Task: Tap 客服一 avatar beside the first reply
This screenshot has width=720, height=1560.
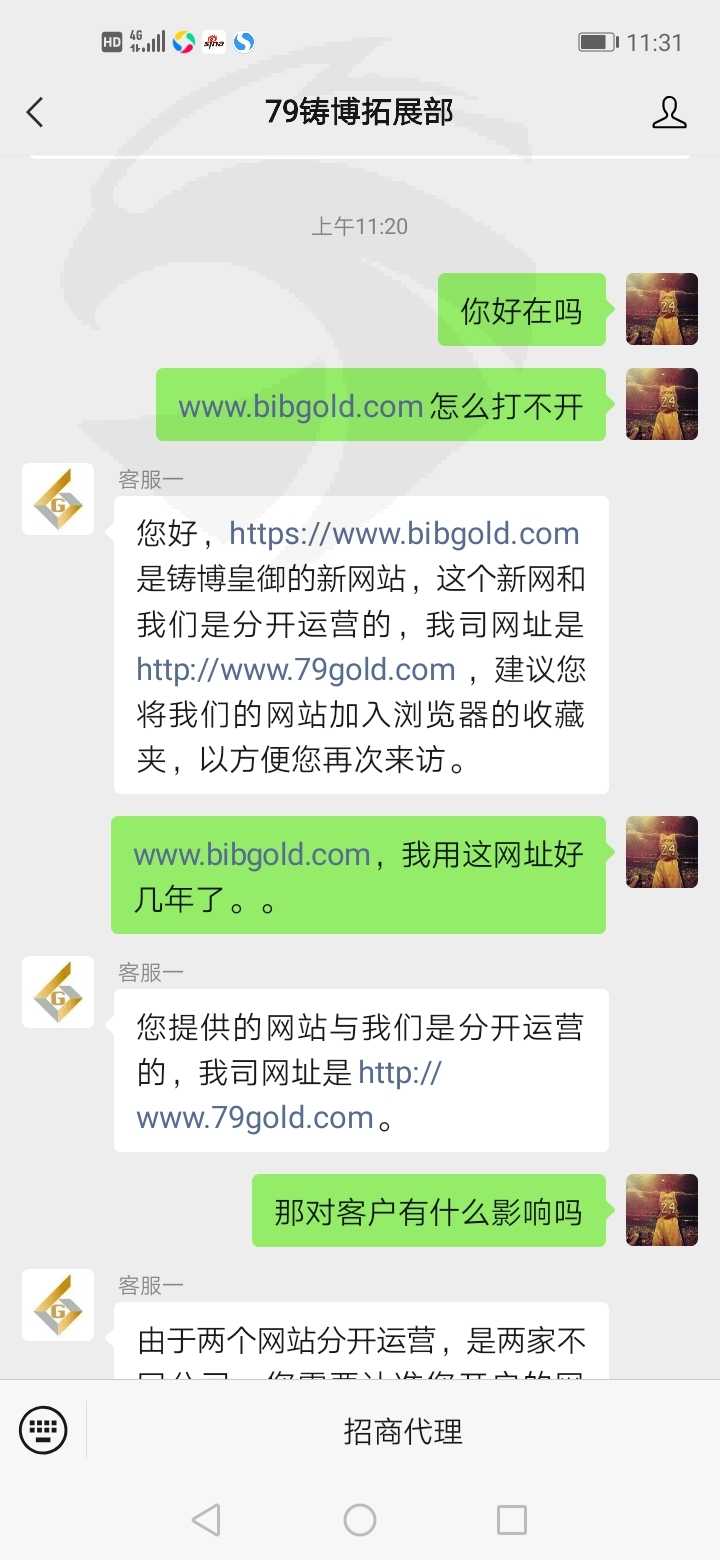Action: (x=58, y=499)
